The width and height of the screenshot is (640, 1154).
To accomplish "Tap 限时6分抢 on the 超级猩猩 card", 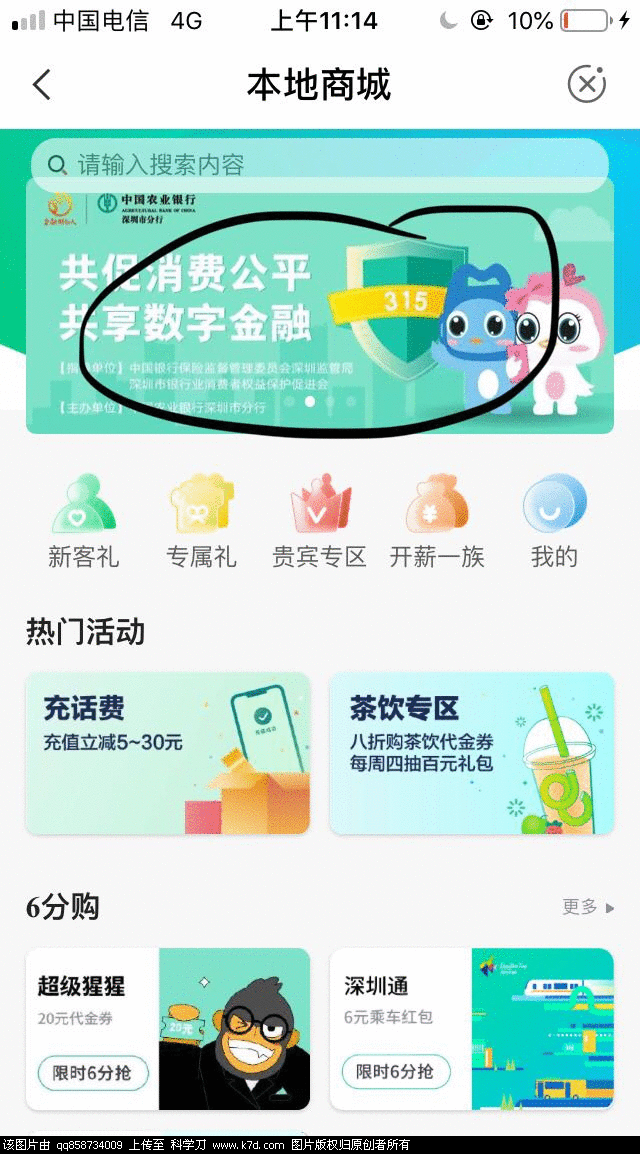I will [93, 1072].
